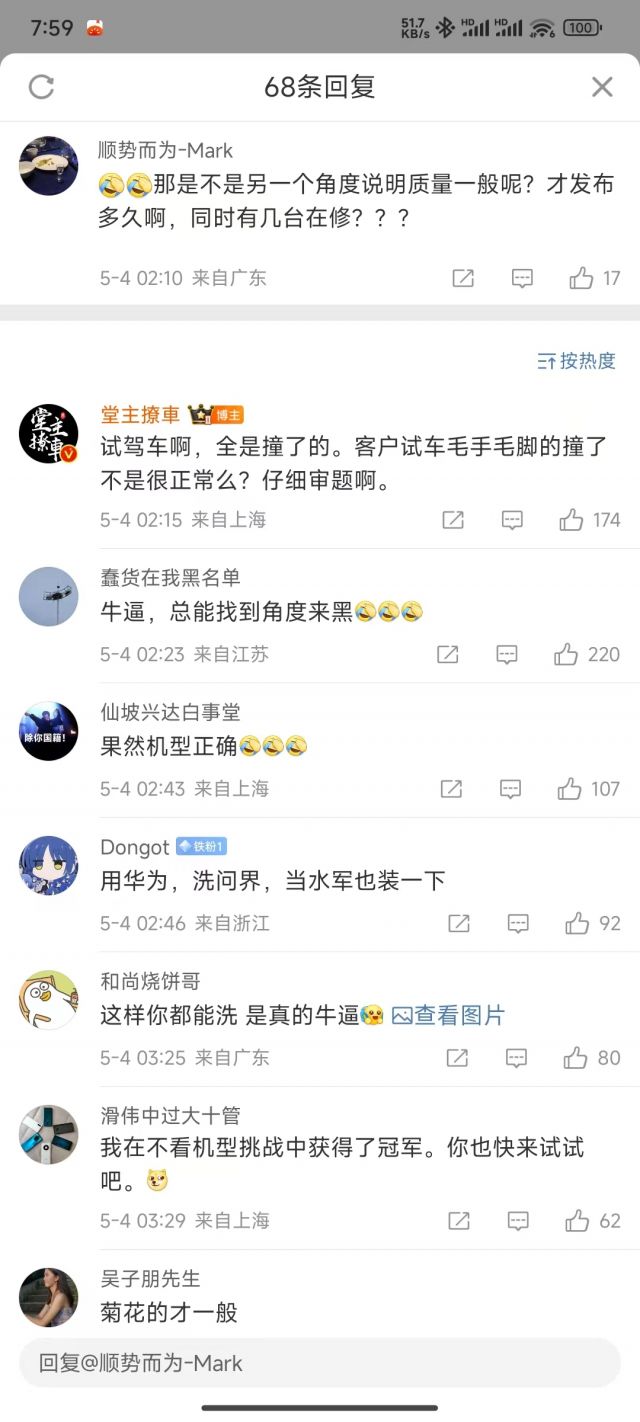This screenshot has height=1422, width=640.
Task: Refresh the replies list
Action: pos(41,87)
